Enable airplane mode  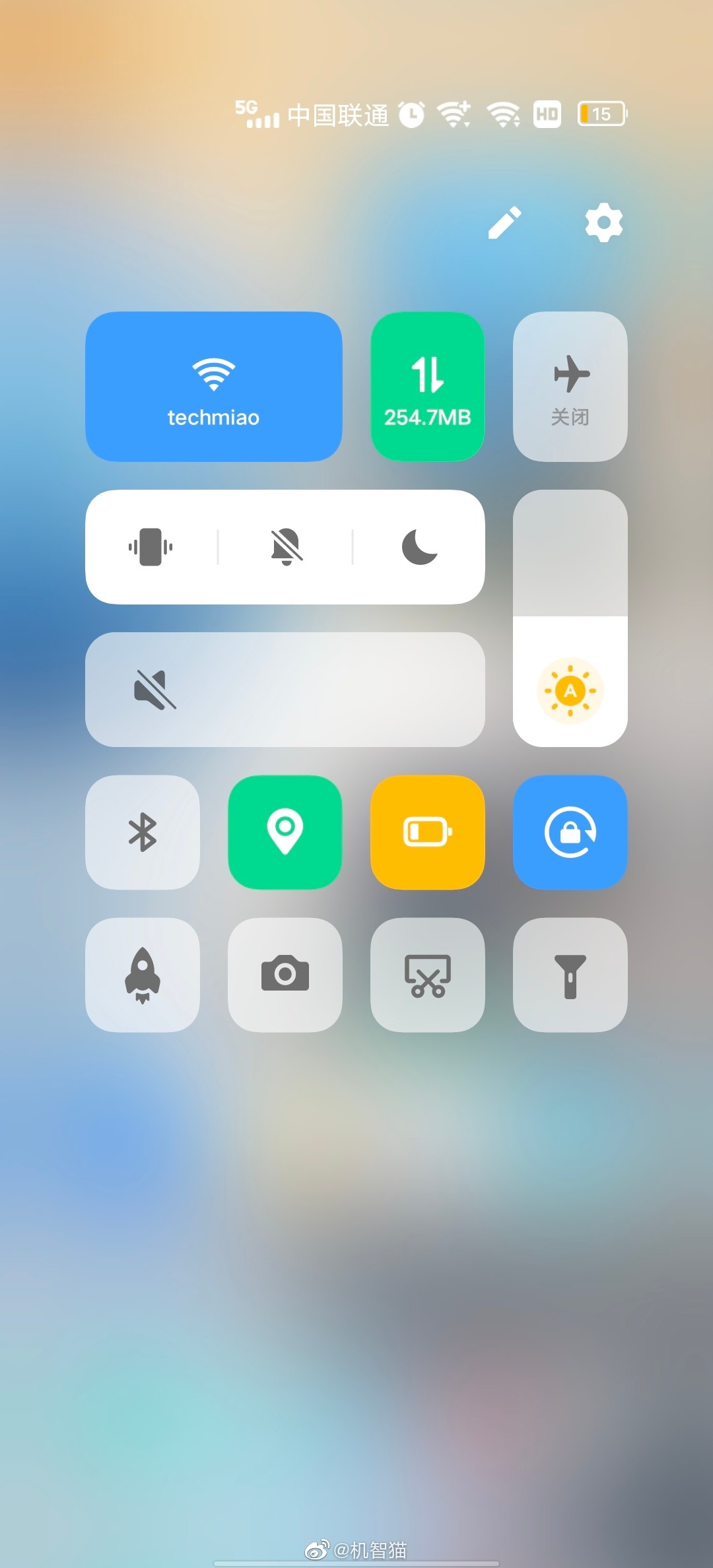coord(570,387)
